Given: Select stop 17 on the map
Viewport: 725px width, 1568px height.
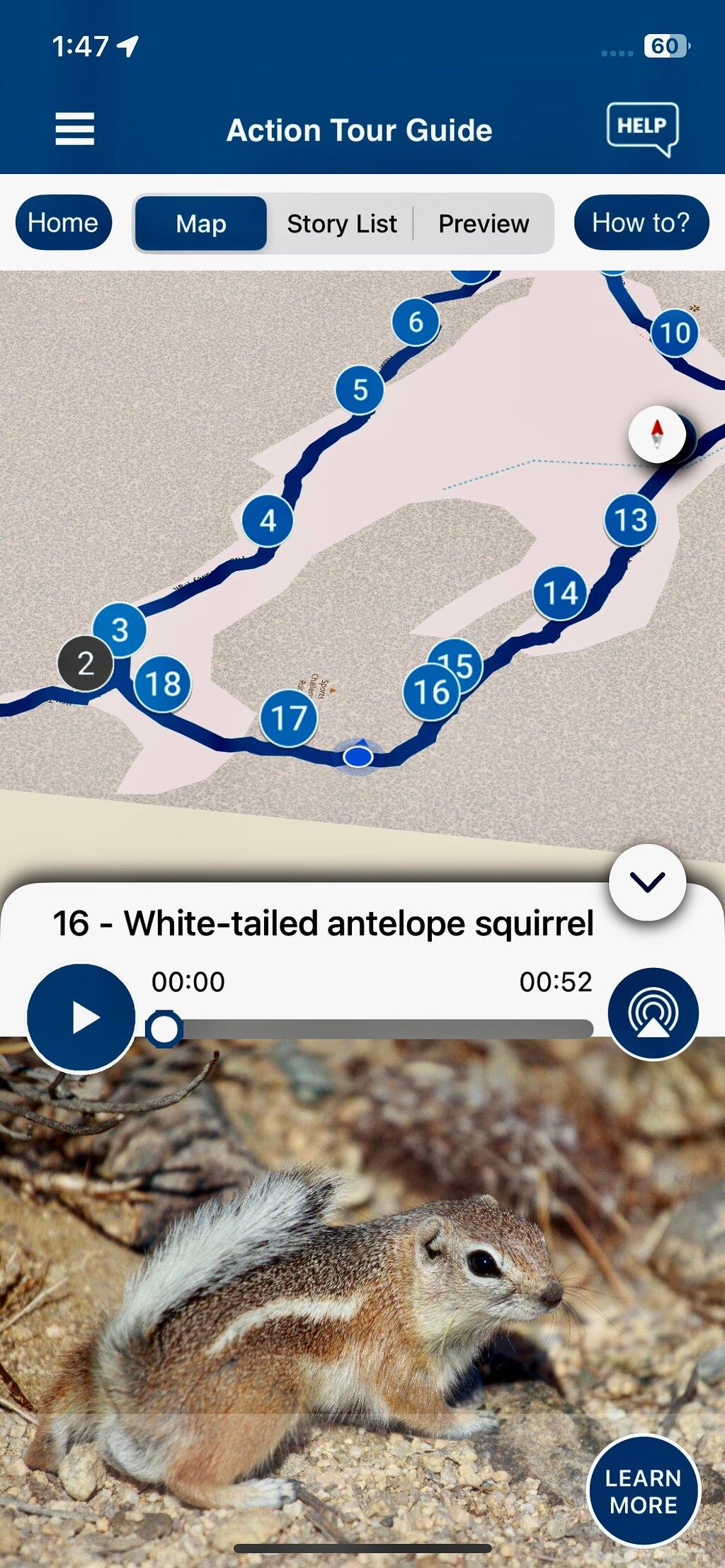Looking at the screenshot, I should (x=288, y=717).
